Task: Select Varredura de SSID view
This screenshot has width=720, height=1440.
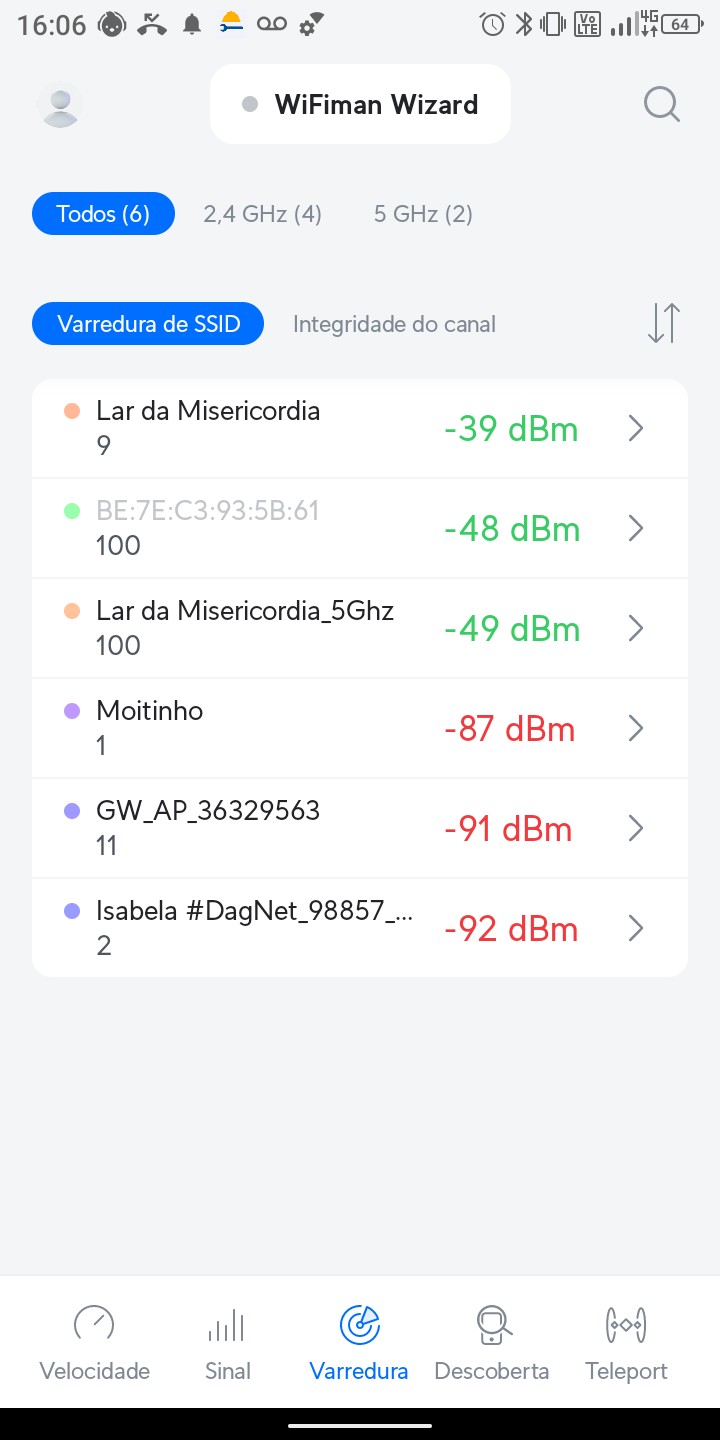Action: click(x=148, y=324)
